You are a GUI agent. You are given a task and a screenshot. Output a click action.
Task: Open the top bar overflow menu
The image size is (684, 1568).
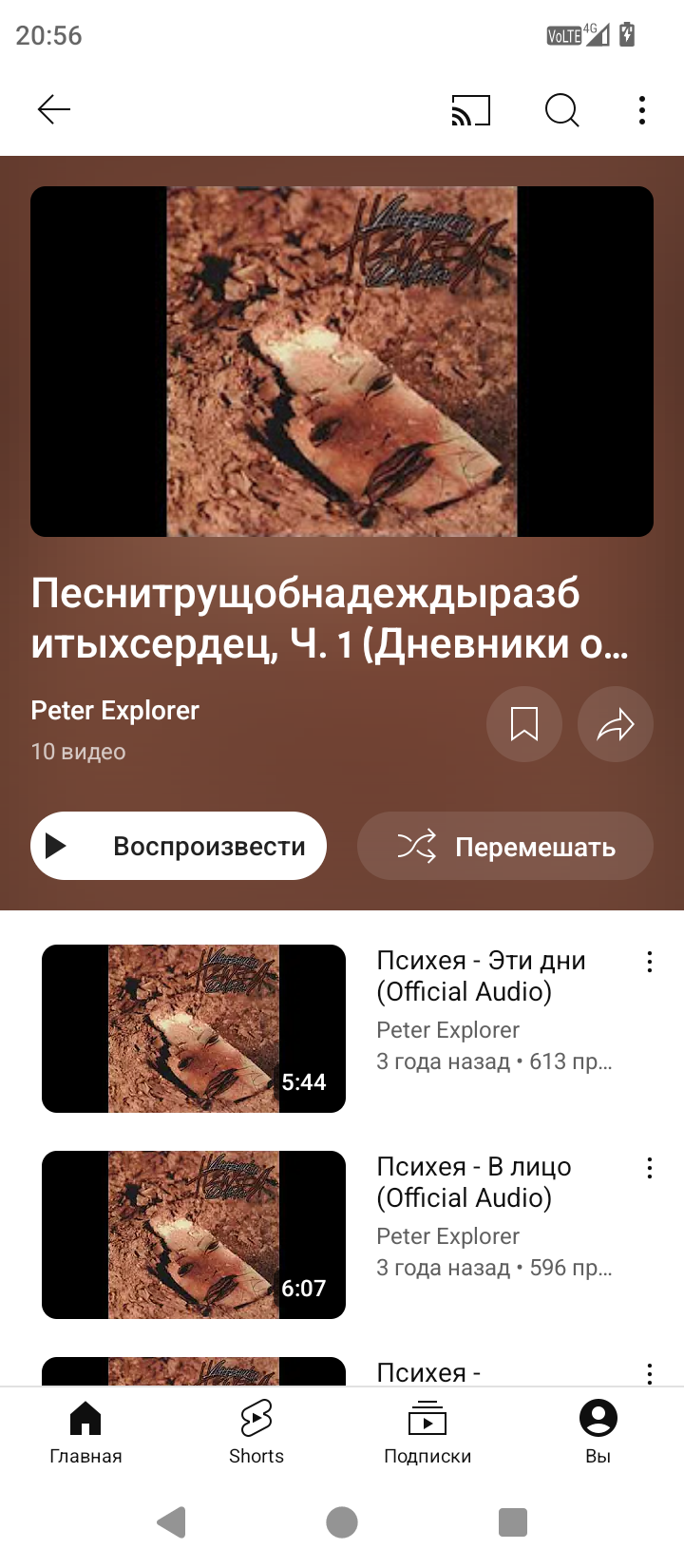click(642, 110)
